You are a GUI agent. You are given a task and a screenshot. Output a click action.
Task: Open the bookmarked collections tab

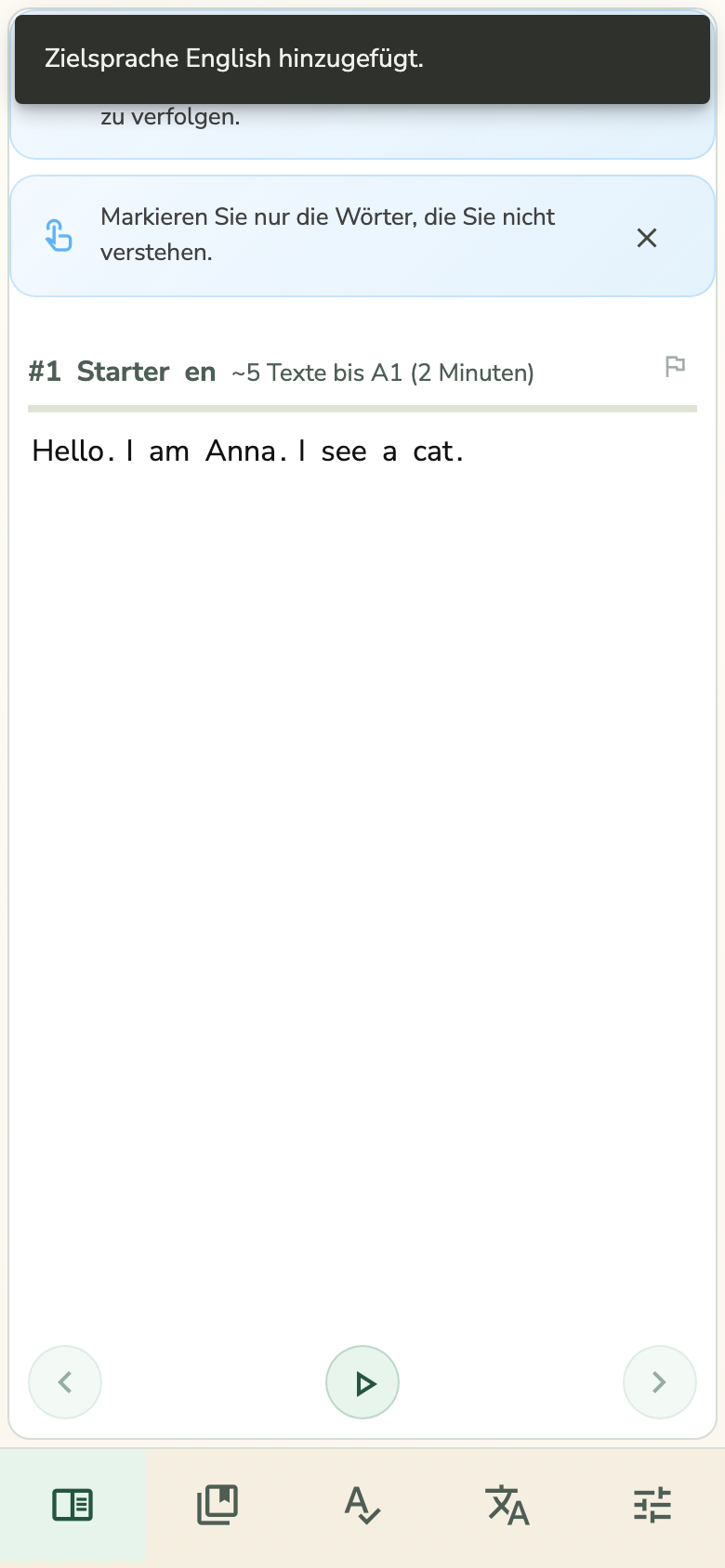(x=217, y=1505)
